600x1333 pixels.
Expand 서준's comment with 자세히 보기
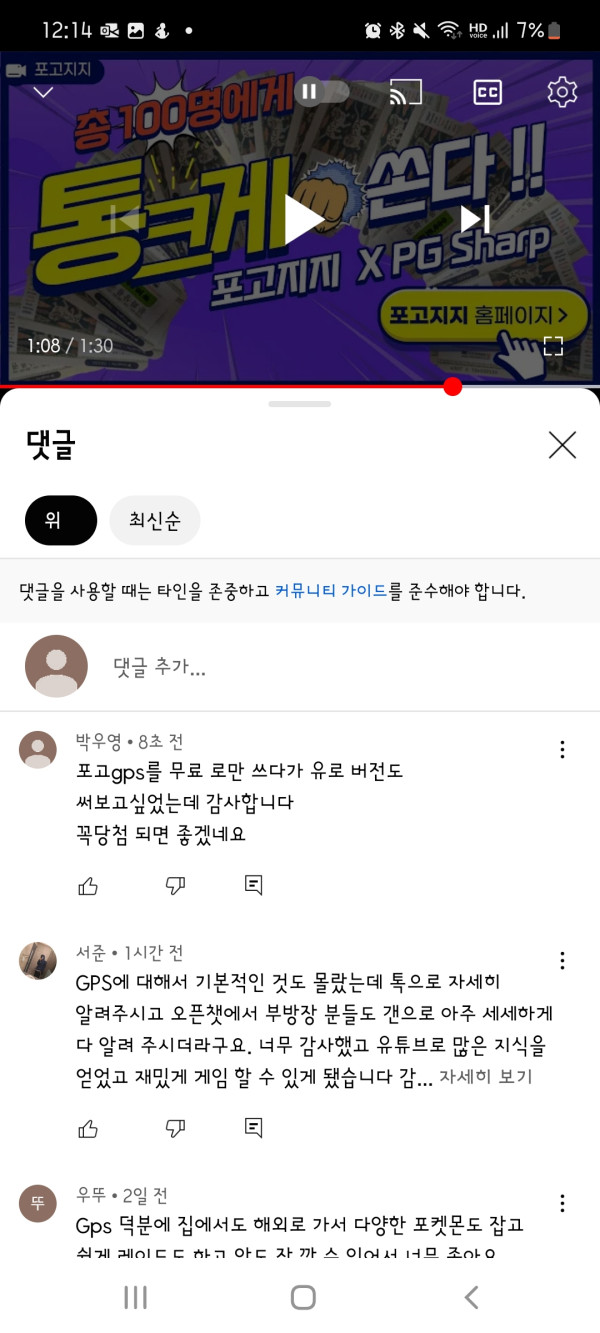[486, 1076]
